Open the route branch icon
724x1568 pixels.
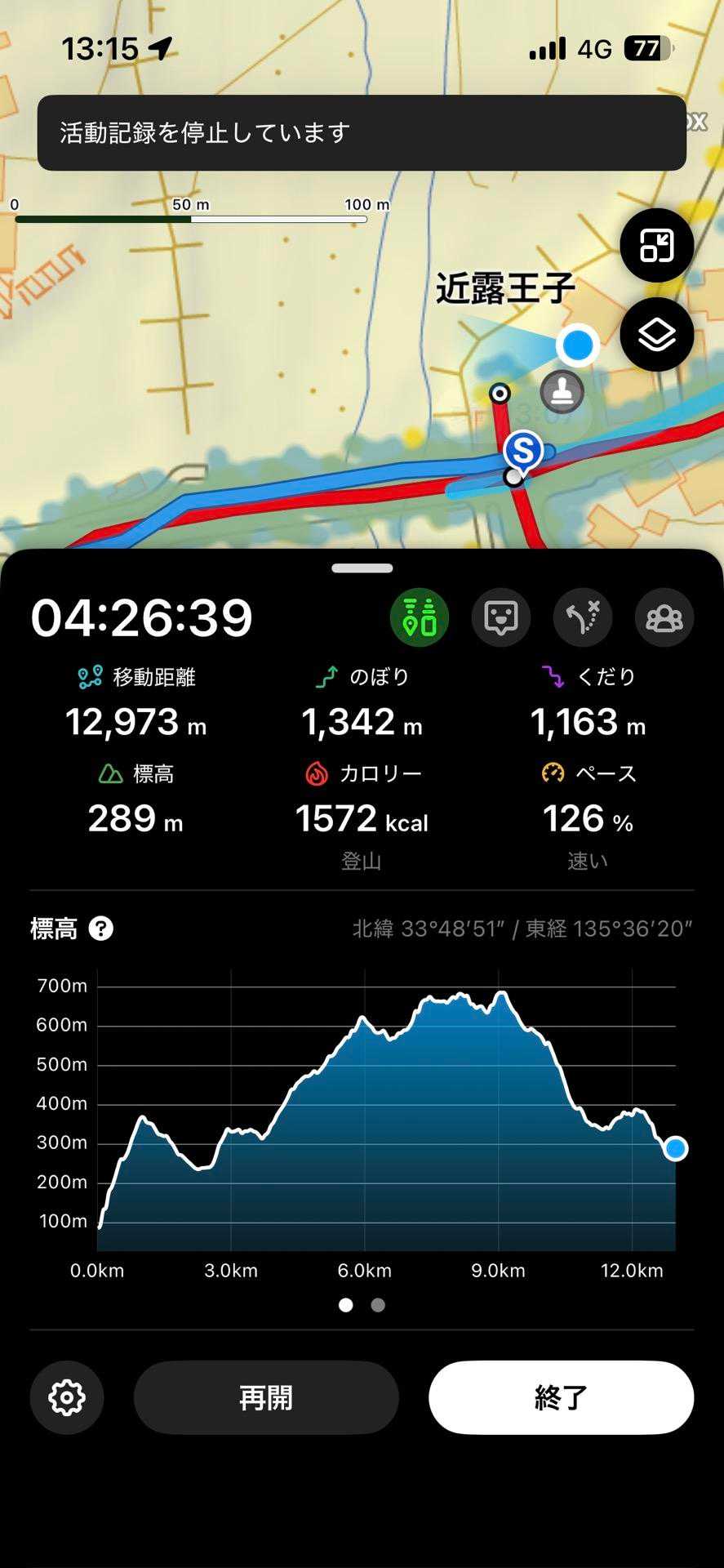pyautogui.click(x=582, y=617)
